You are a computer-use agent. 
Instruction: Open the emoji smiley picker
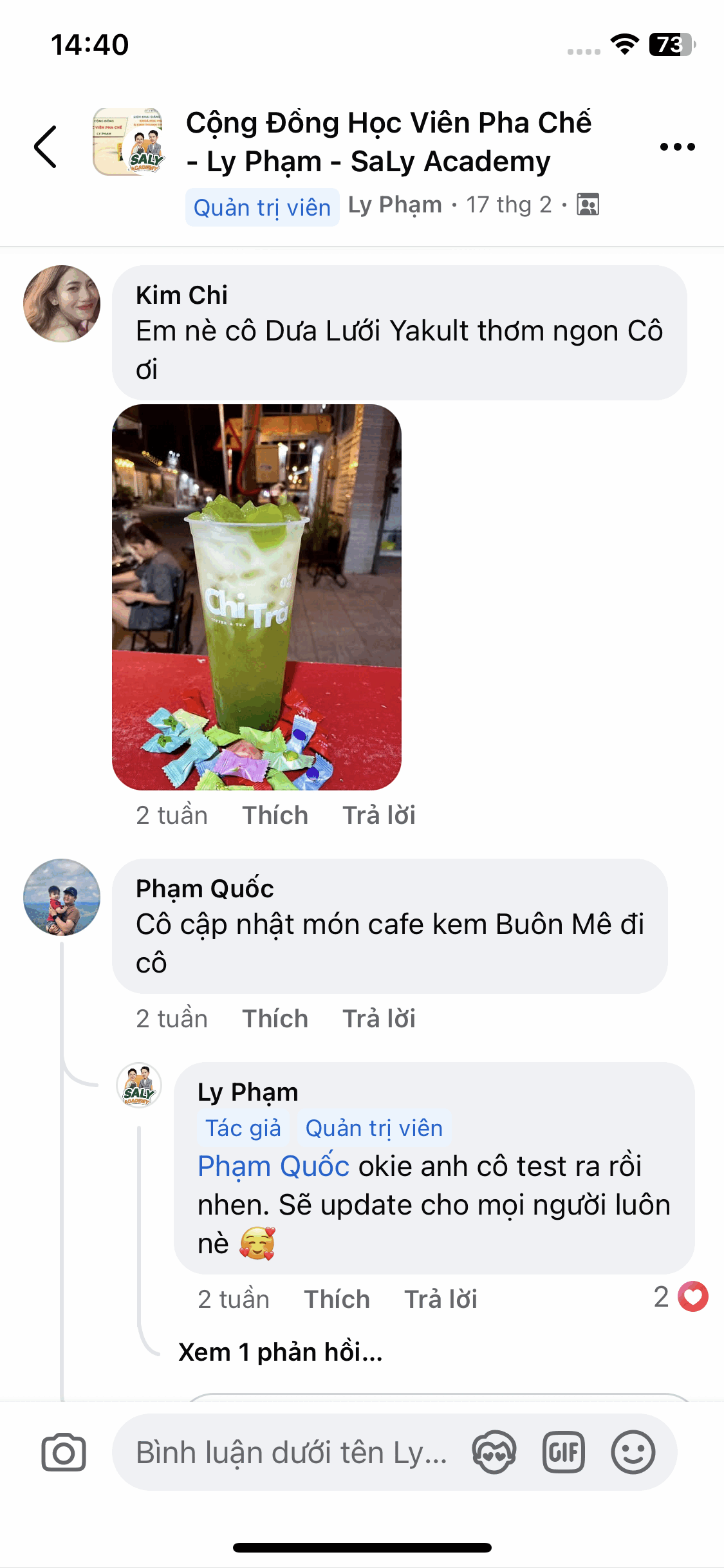(x=633, y=1452)
